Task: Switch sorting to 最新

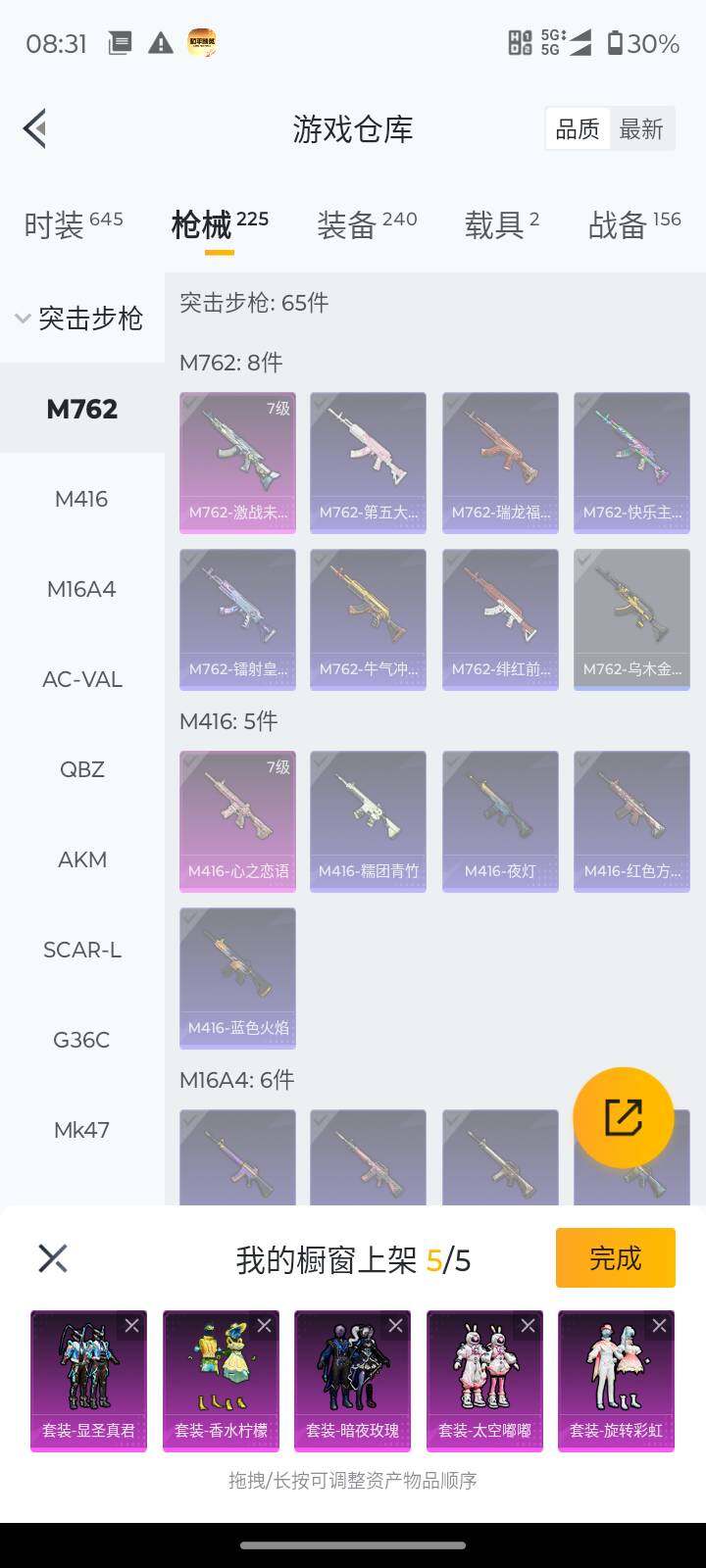Action: coord(641,129)
